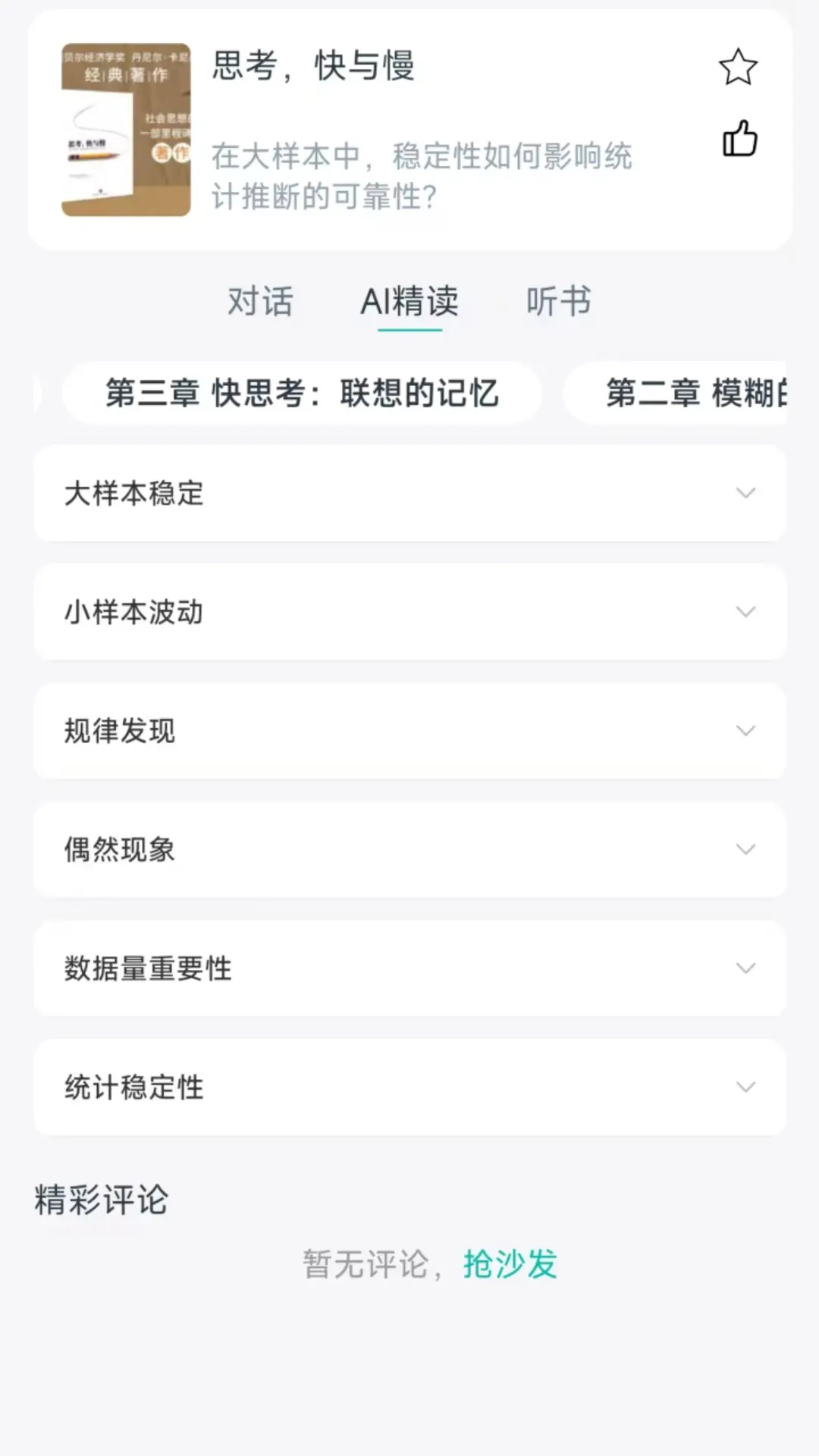The image size is (819, 1456).
Task: Click the star icon to favorite the book
Action: click(x=737, y=67)
